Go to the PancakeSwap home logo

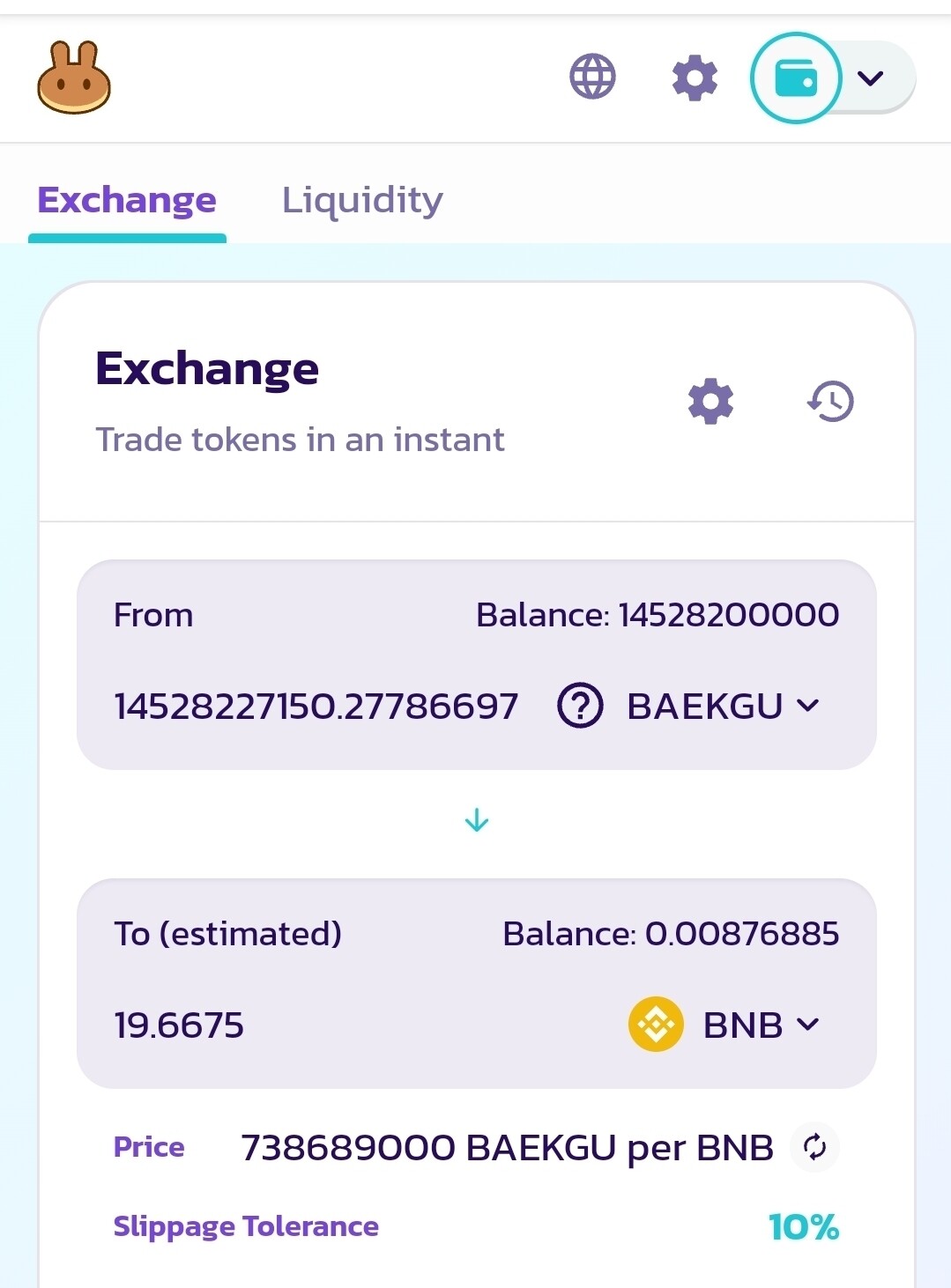pyautogui.click(x=74, y=78)
